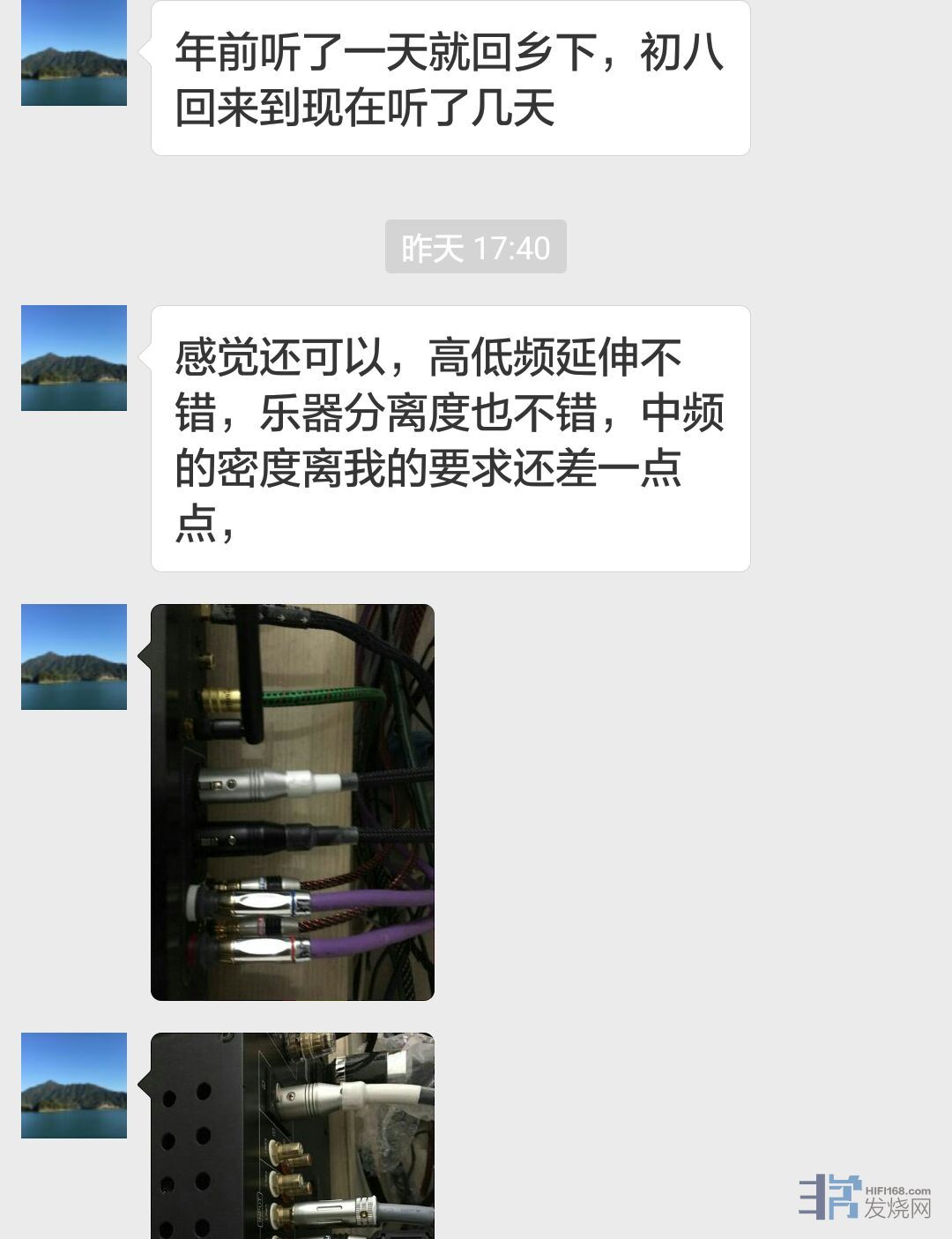952x1239 pixels.
Task: Open the photo showing purple cables
Action: click(x=293, y=802)
